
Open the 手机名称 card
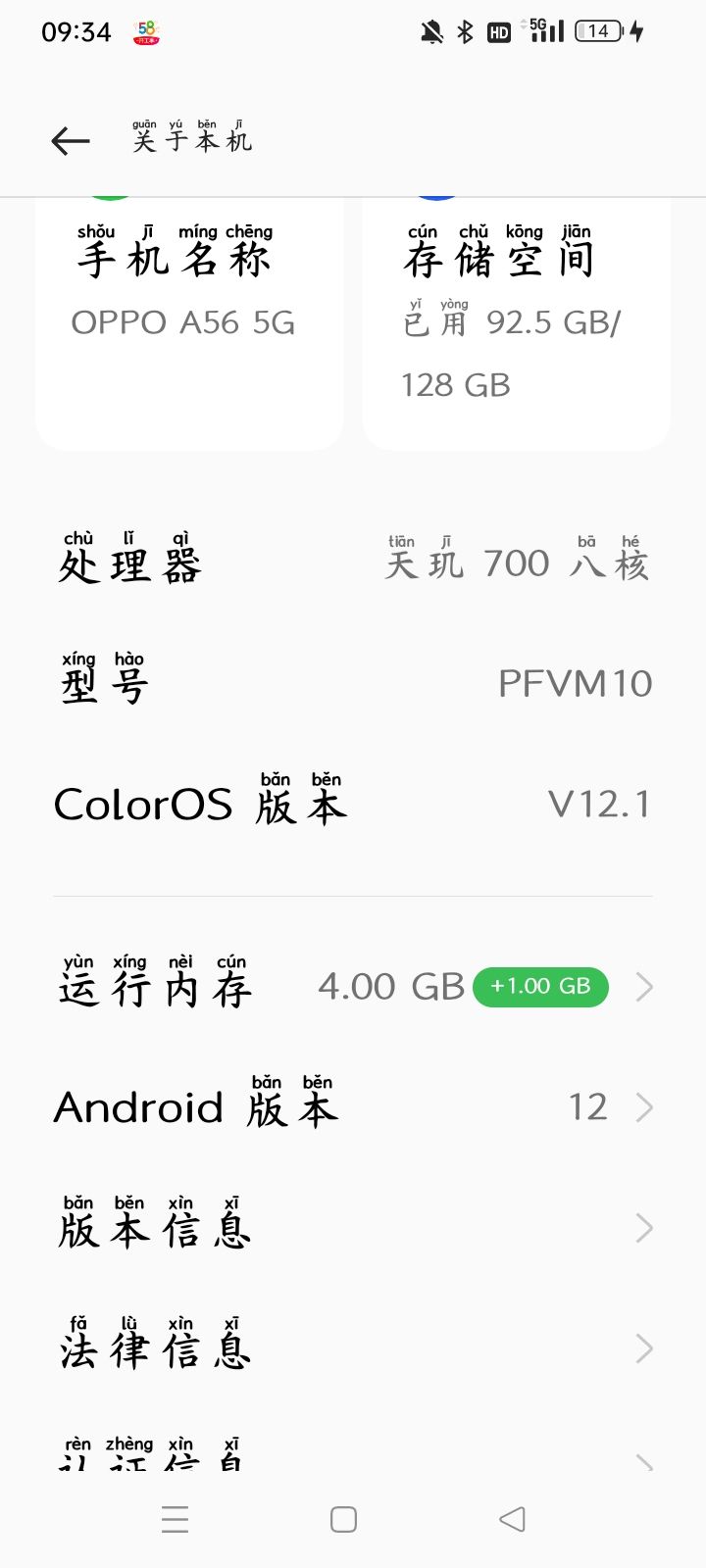[x=189, y=323]
